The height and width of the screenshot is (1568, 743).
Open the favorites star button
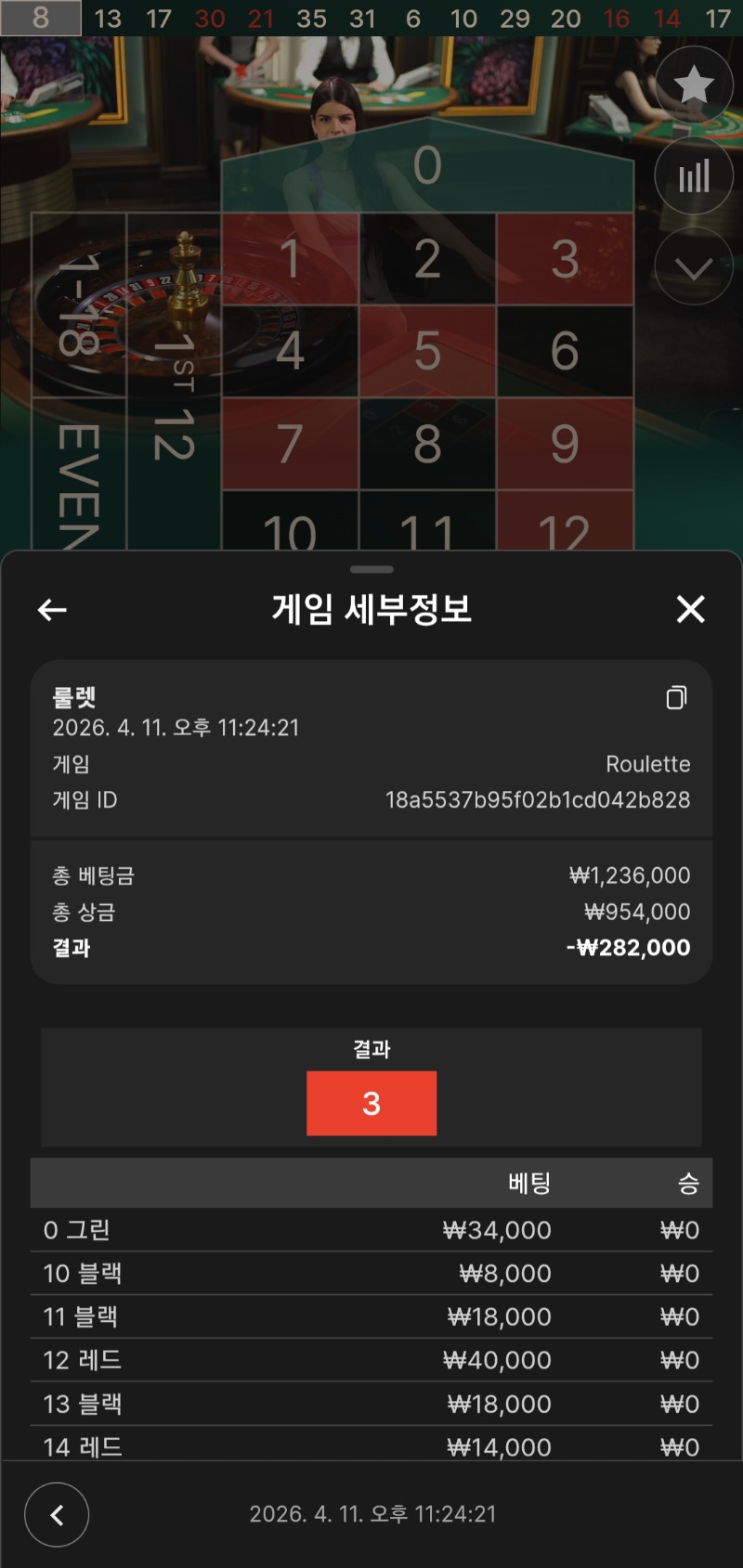(693, 85)
